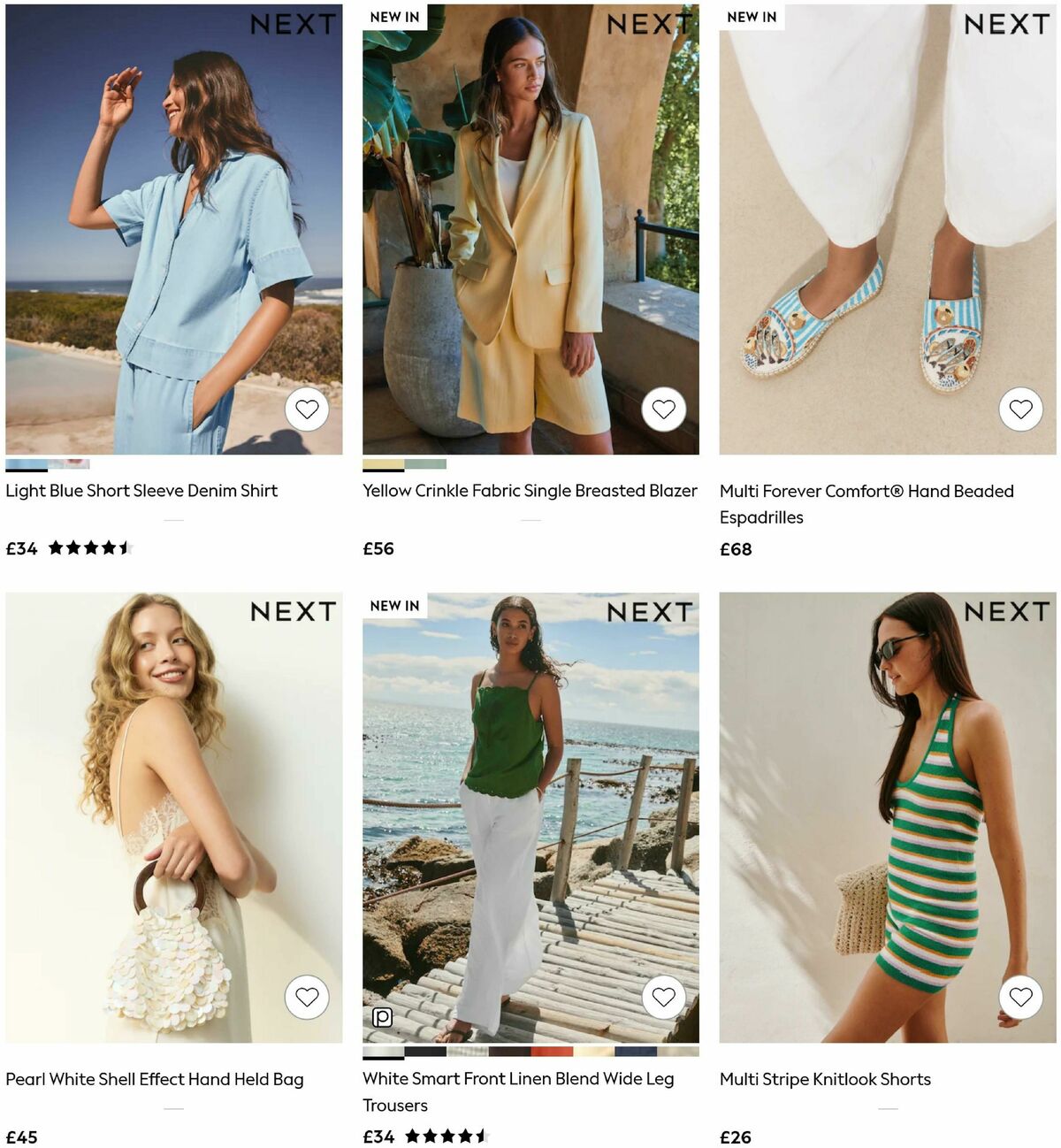Image resolution: width=1061 pixels, height=1148 pixels.
Task: Open the Light Blue Short Sleeve Denim Shirt link
Action: pos(141,490)
